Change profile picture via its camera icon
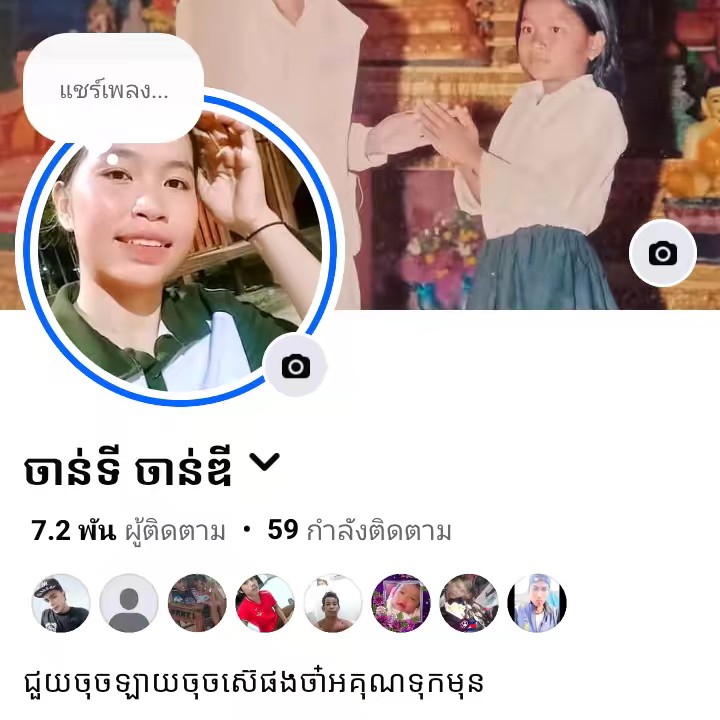This screenshot has width=720, height=720. point(295,366)
